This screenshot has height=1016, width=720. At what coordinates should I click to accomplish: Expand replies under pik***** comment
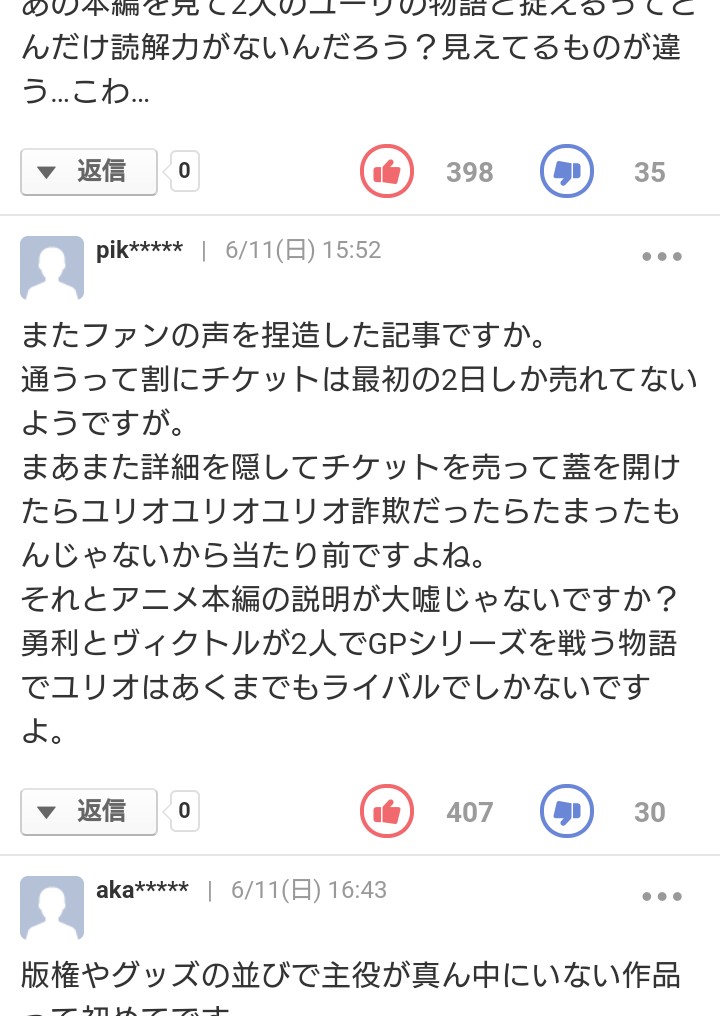pos(89,811)
